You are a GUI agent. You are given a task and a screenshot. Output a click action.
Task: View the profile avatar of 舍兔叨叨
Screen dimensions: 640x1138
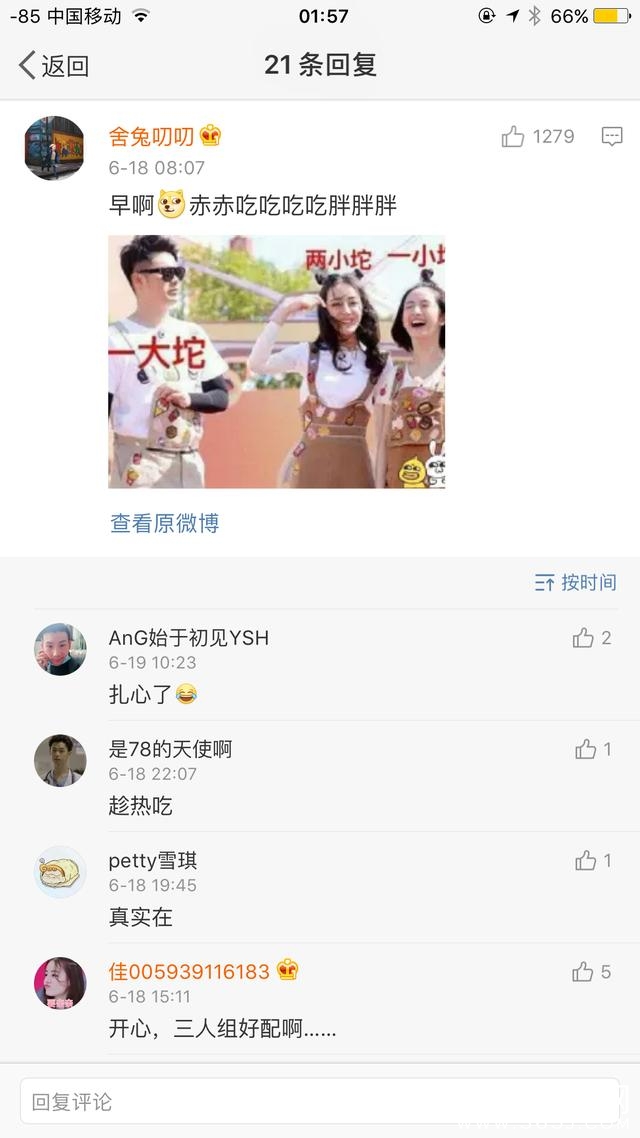54,148
